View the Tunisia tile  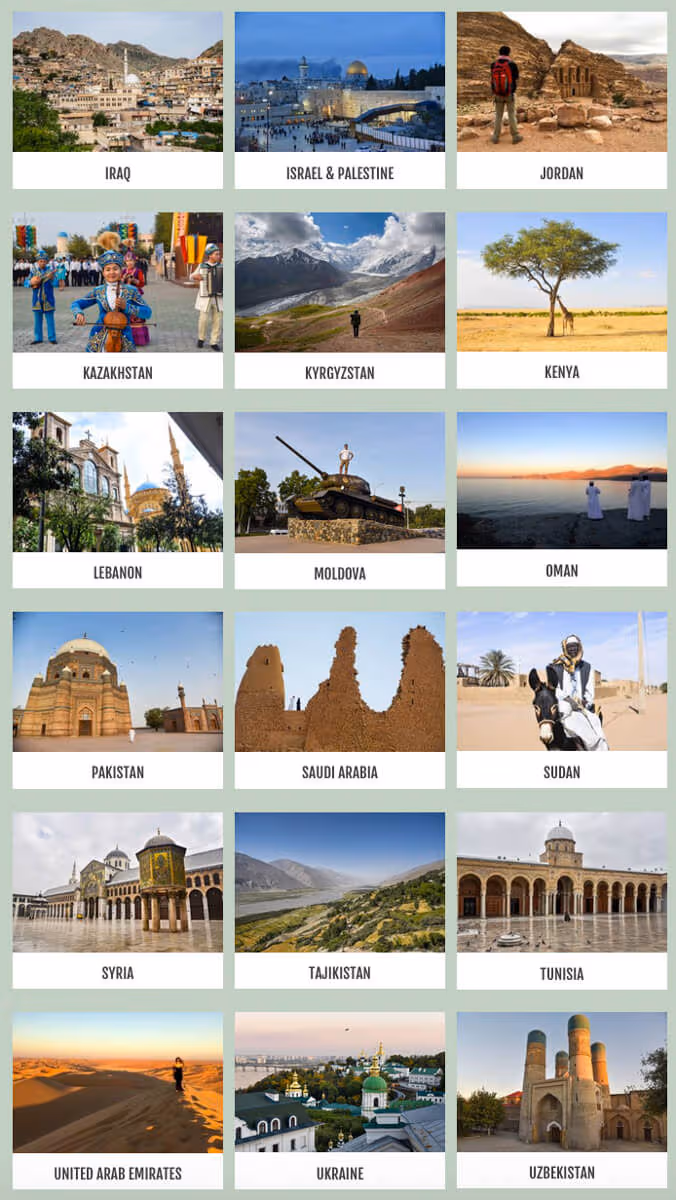tap(562, 900)
